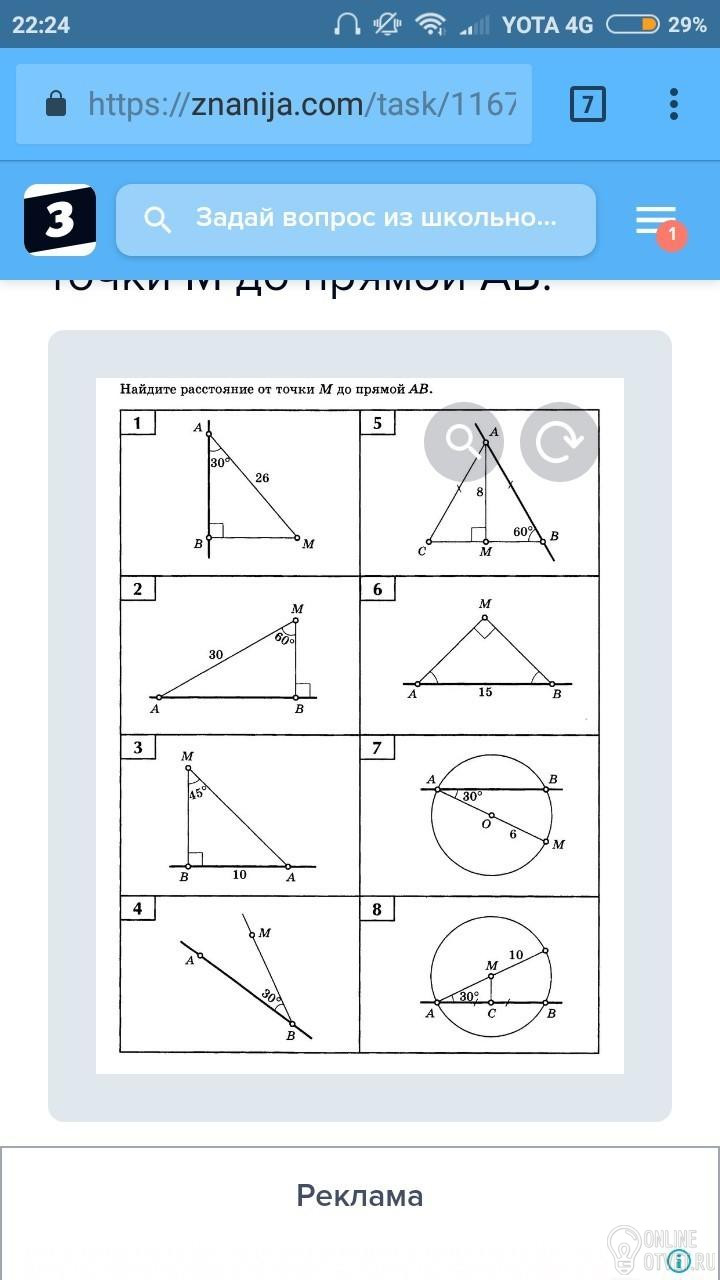Open the ad info icon
This screenshot has width=720, height=1280.
click(x=681, y=1261)
